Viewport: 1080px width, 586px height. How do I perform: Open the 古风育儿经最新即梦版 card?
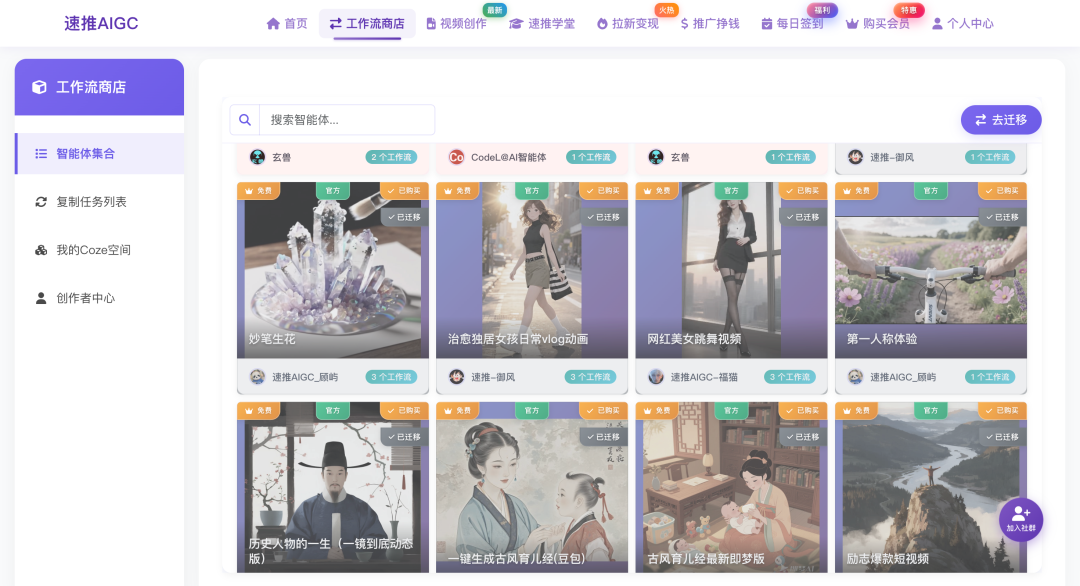731,490
